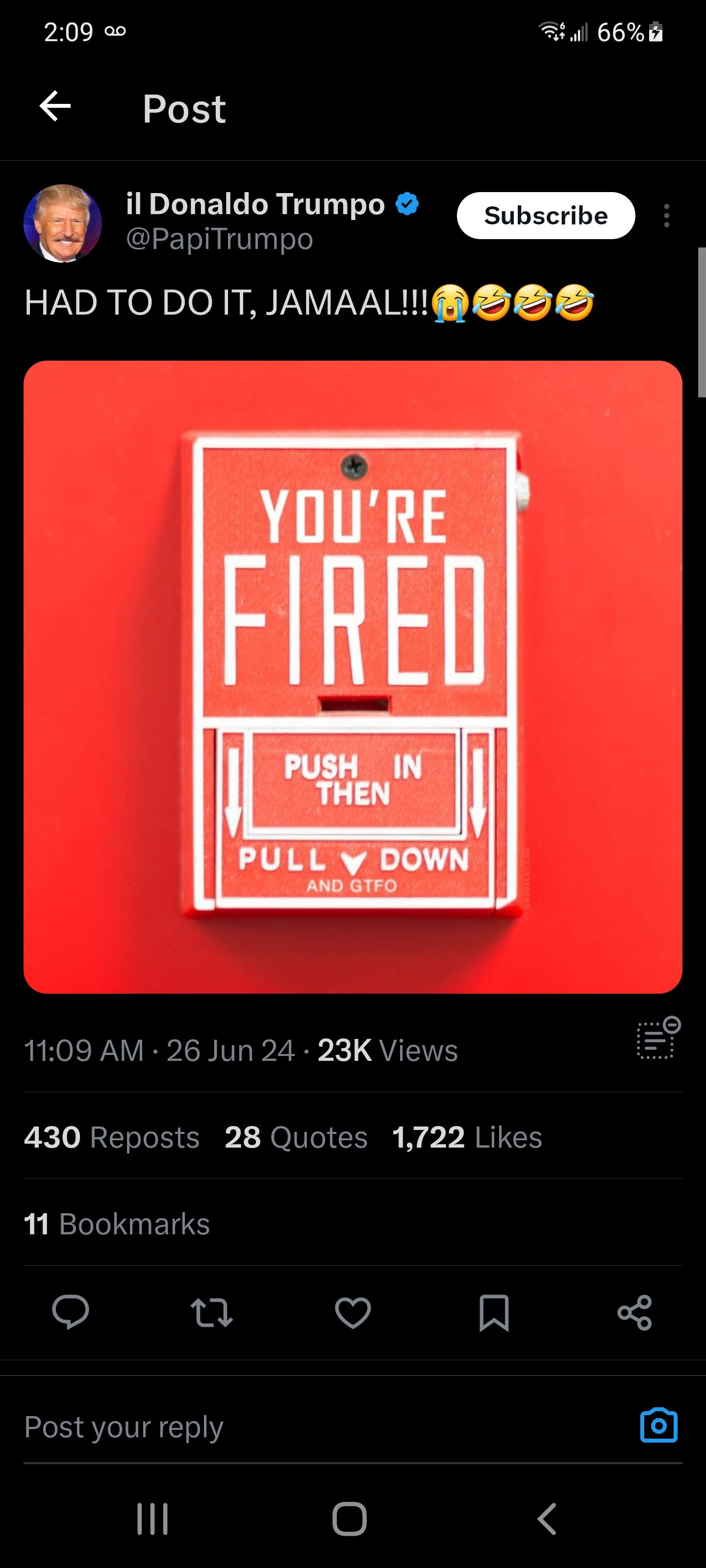Attach a photo using the camera icon
Viewport: 706px width, 1568px height.
pyautogui.click(x=658, y=1425)
